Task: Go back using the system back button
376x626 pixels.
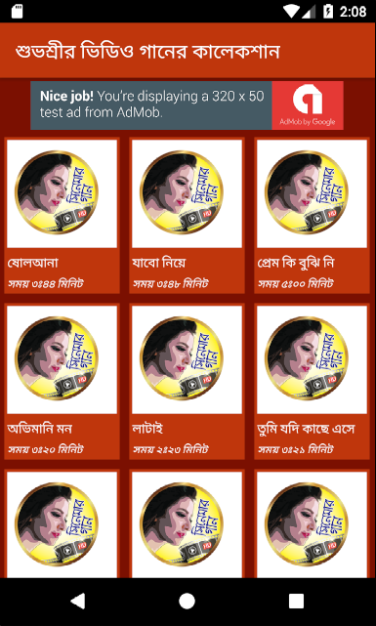Action: 77,601
